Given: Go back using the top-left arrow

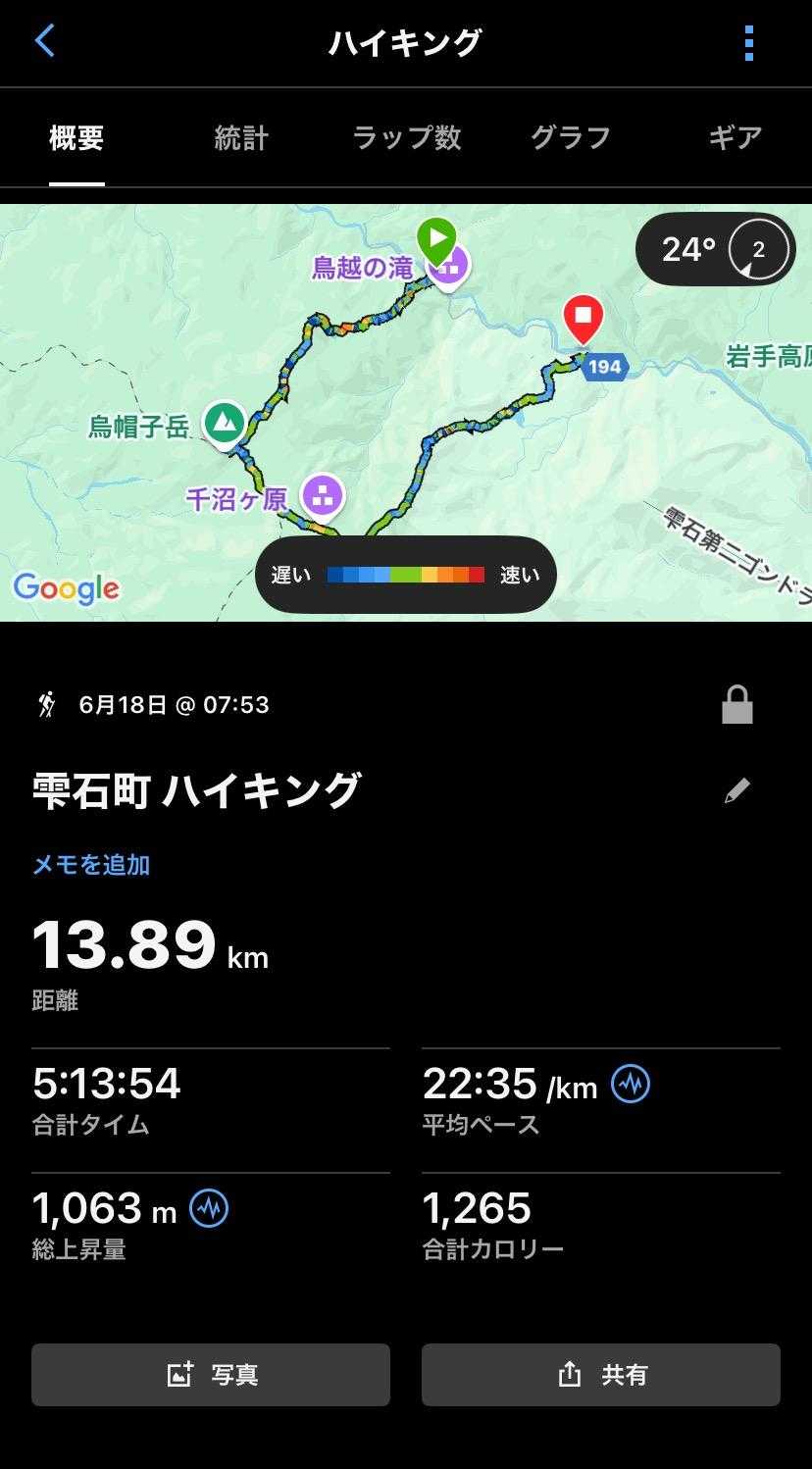Looking at the screenshot, I should point(45,41).
